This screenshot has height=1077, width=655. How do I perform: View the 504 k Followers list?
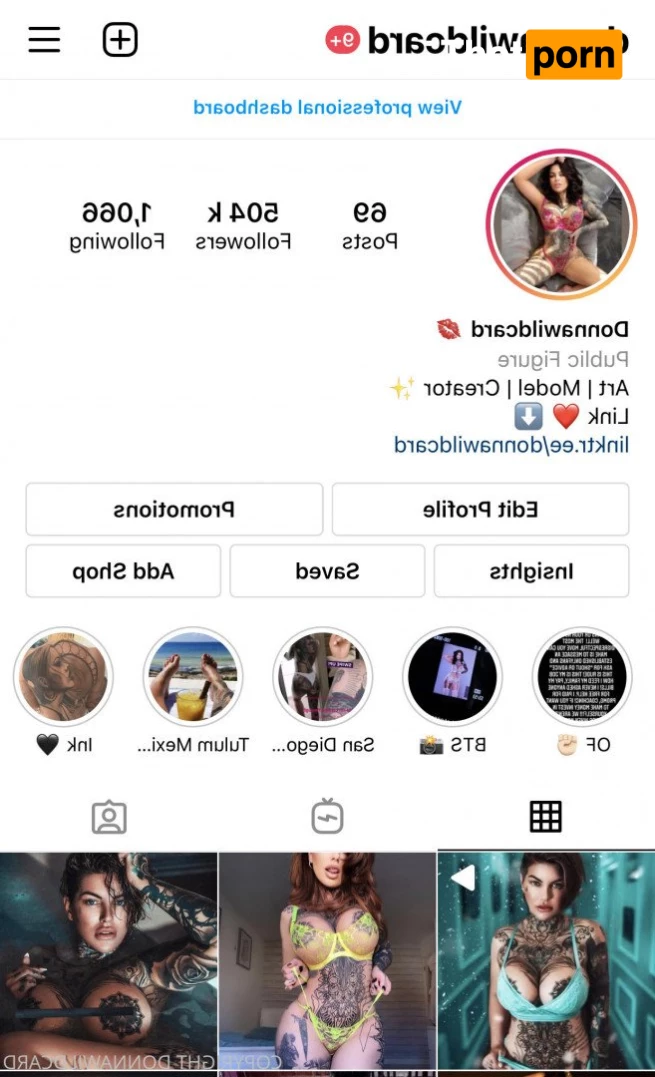coord(243,225)
